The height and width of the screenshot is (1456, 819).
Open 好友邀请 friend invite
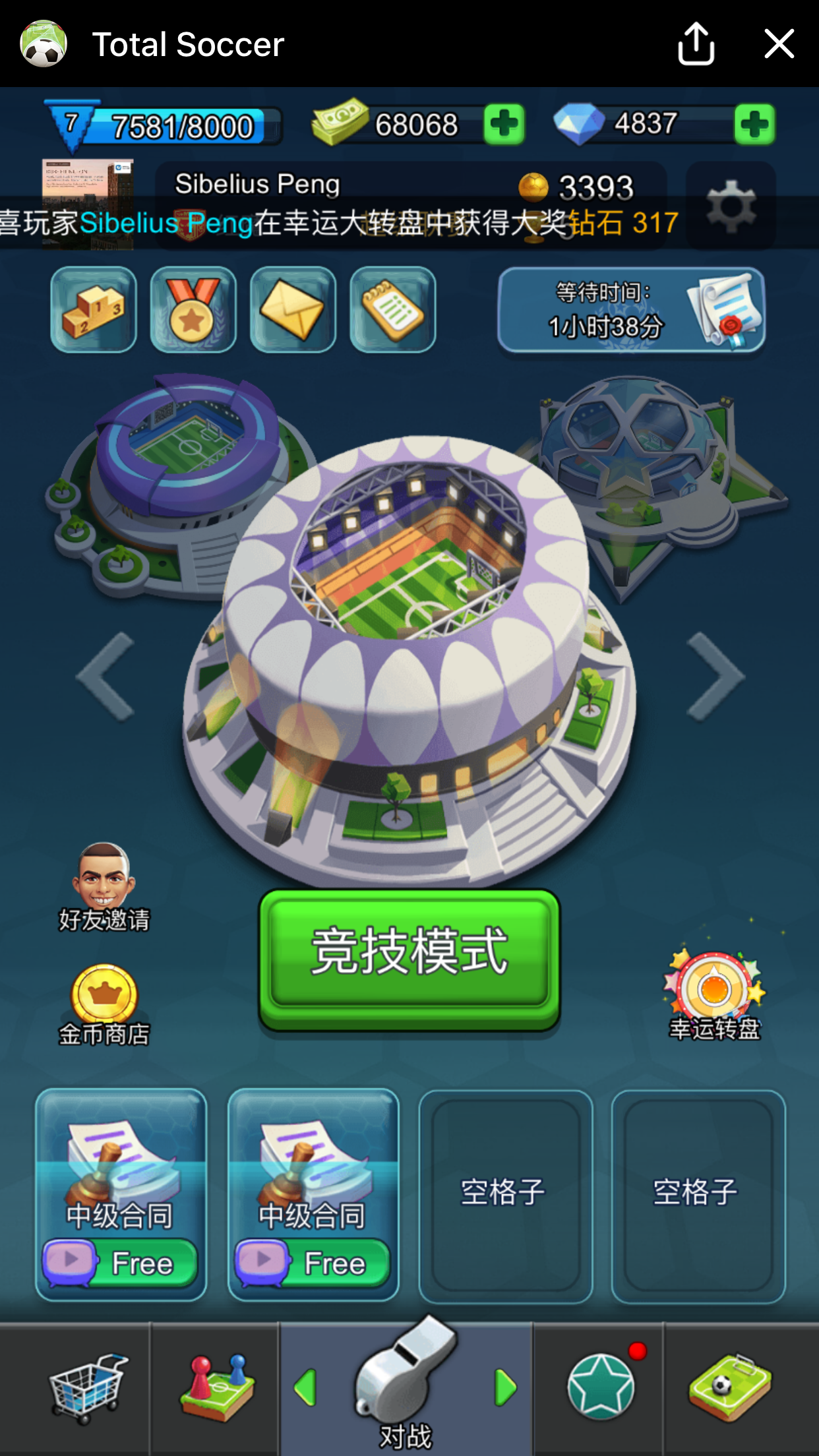click(x=104, y=887)
